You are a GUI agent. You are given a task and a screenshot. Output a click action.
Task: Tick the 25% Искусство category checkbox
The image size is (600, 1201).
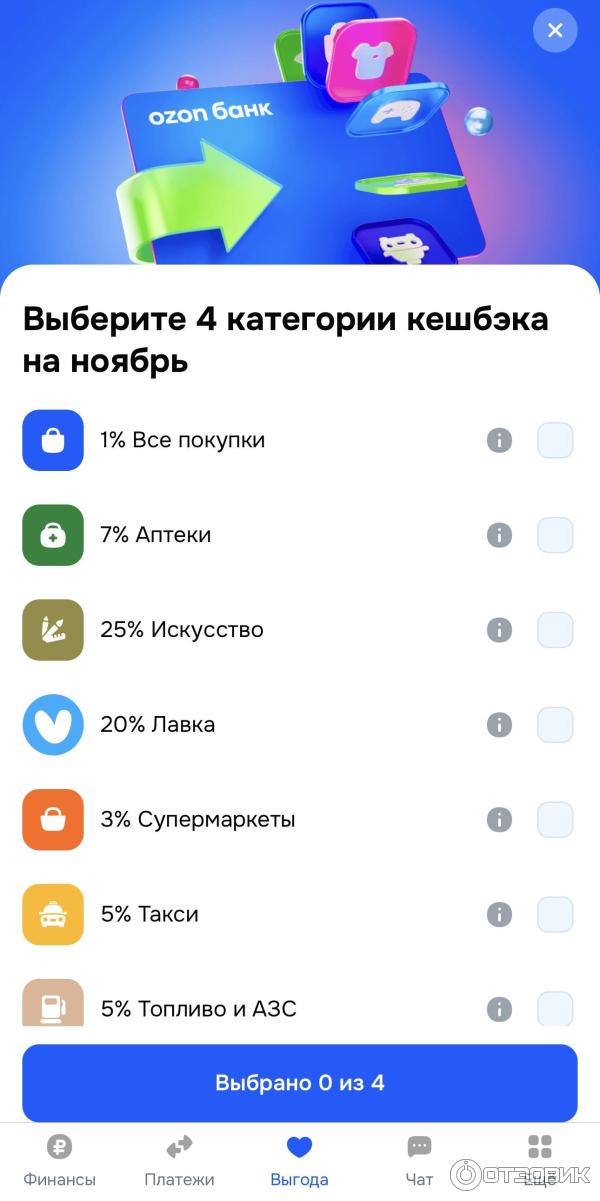555,630
